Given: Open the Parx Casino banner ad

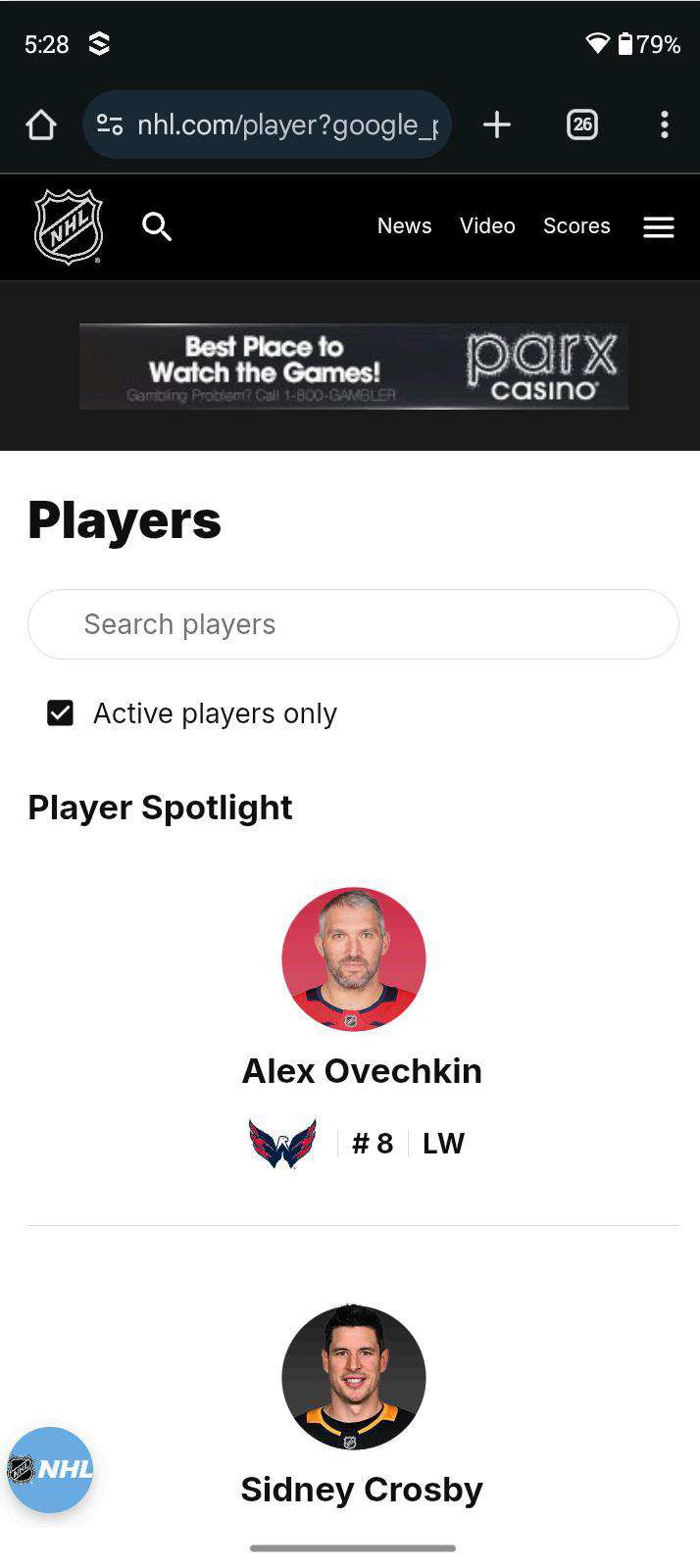Looking at the screenshot, I should [x=353, y=367].
